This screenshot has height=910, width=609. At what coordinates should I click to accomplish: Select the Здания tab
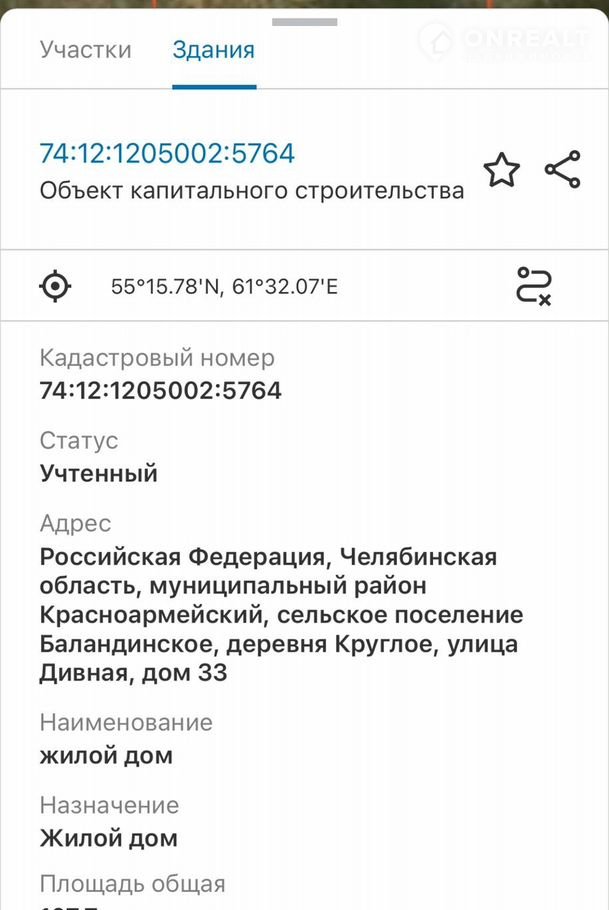point(213,50)
